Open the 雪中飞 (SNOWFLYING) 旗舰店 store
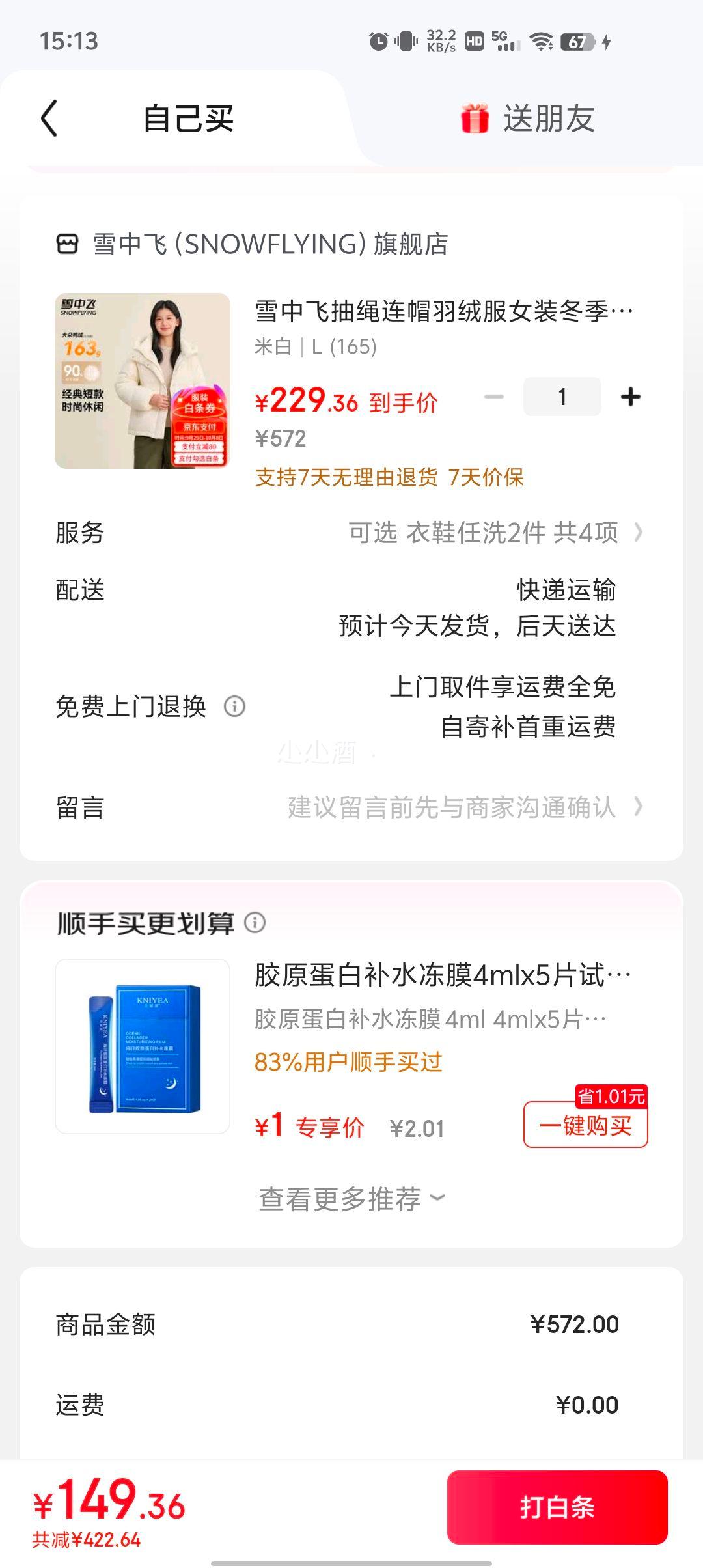Image resolution: width=703 pixels, height=1568 pixels. [x=269, y=244]
